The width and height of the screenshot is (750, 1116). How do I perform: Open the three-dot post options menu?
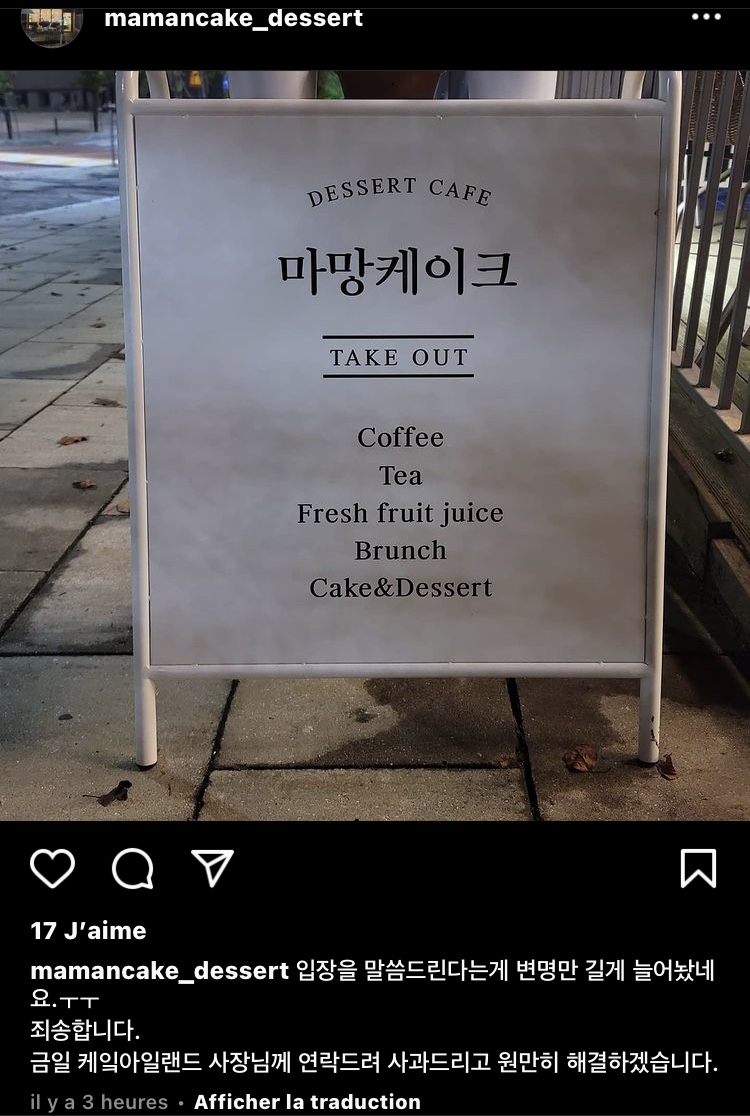pyautogui.click(x=706, y=17)
